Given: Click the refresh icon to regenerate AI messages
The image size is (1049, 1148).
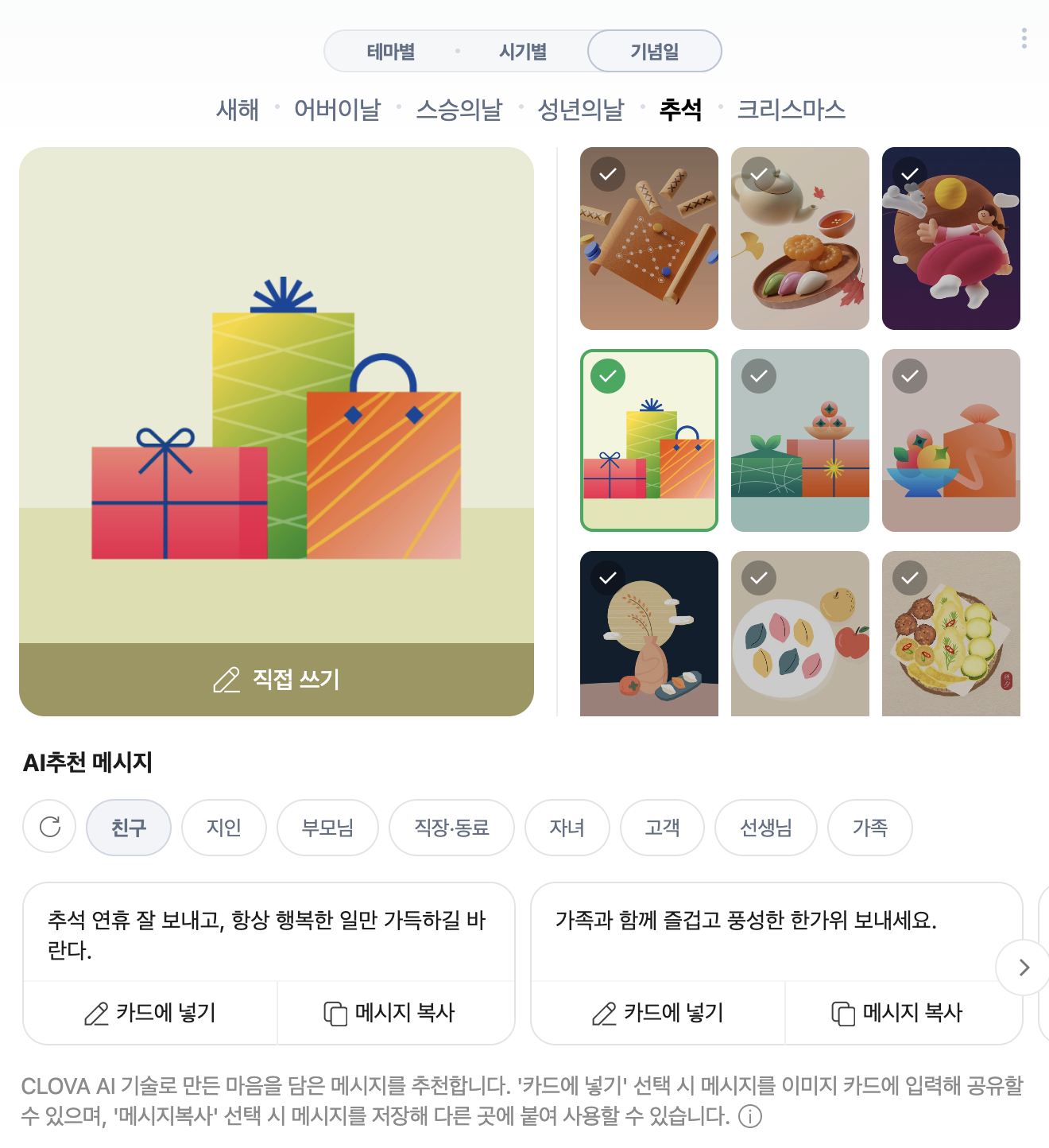Looking at the screenshot, I should [49, 828].
